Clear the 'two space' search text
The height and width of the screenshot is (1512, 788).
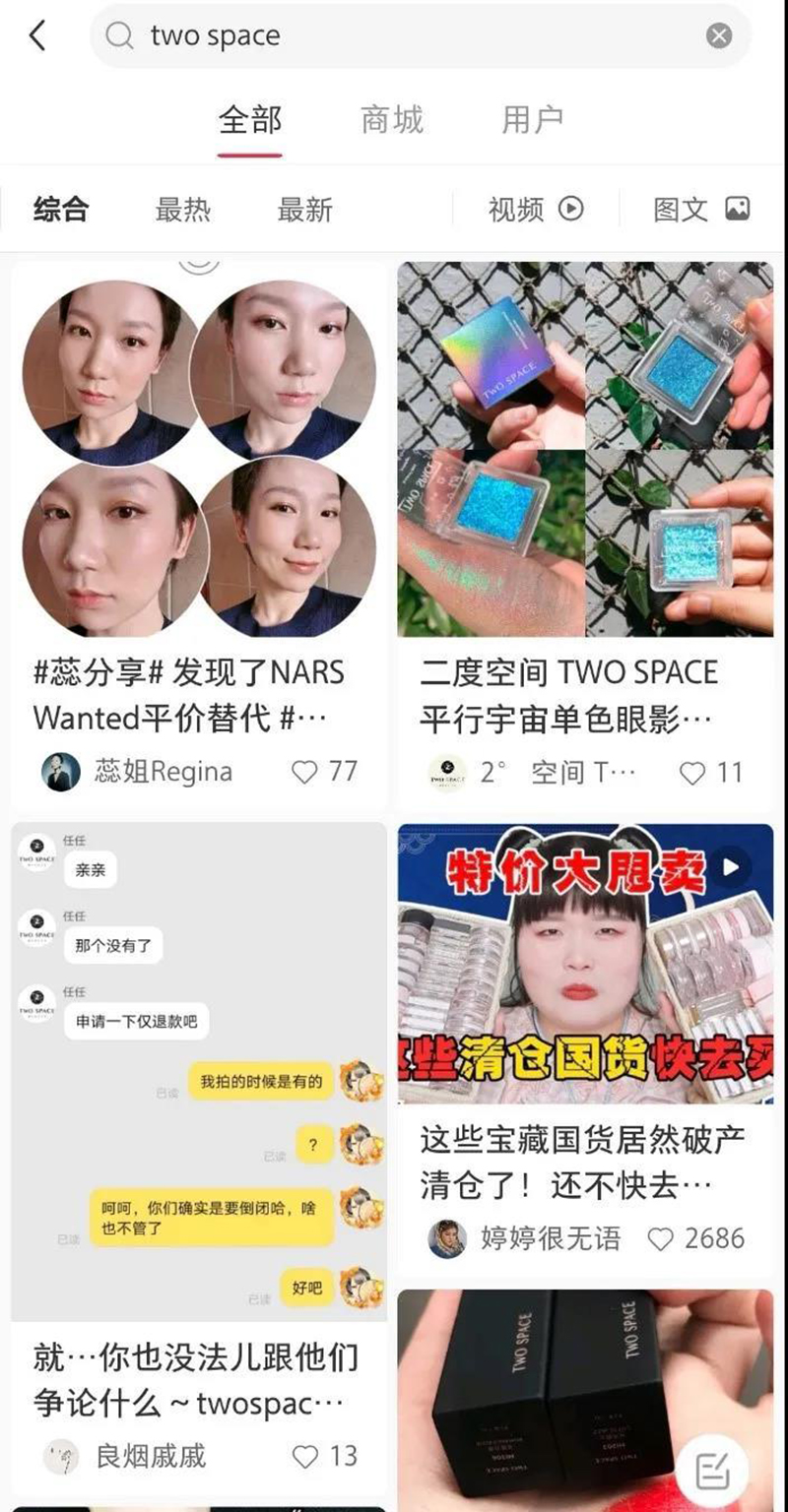point(719,36)
